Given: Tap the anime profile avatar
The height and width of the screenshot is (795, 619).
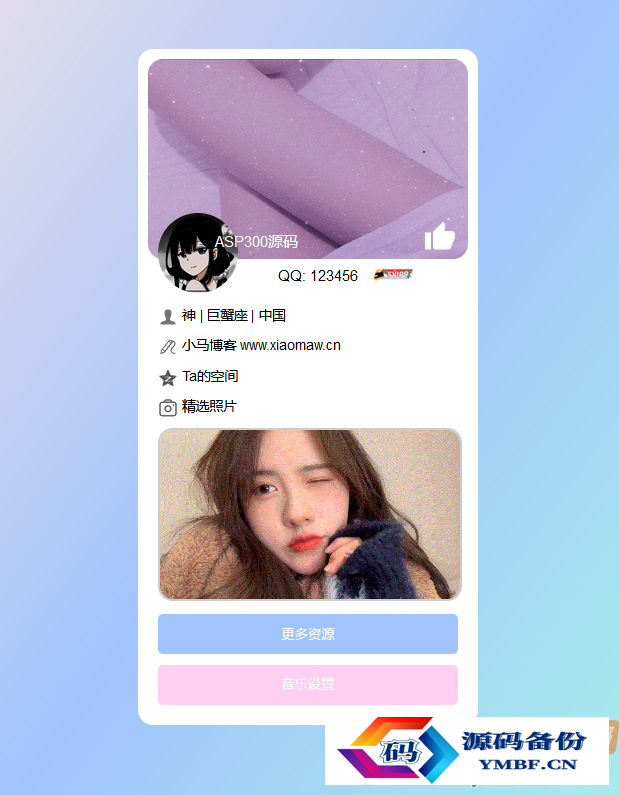Looking at the screenshot, I should [197, 252].
